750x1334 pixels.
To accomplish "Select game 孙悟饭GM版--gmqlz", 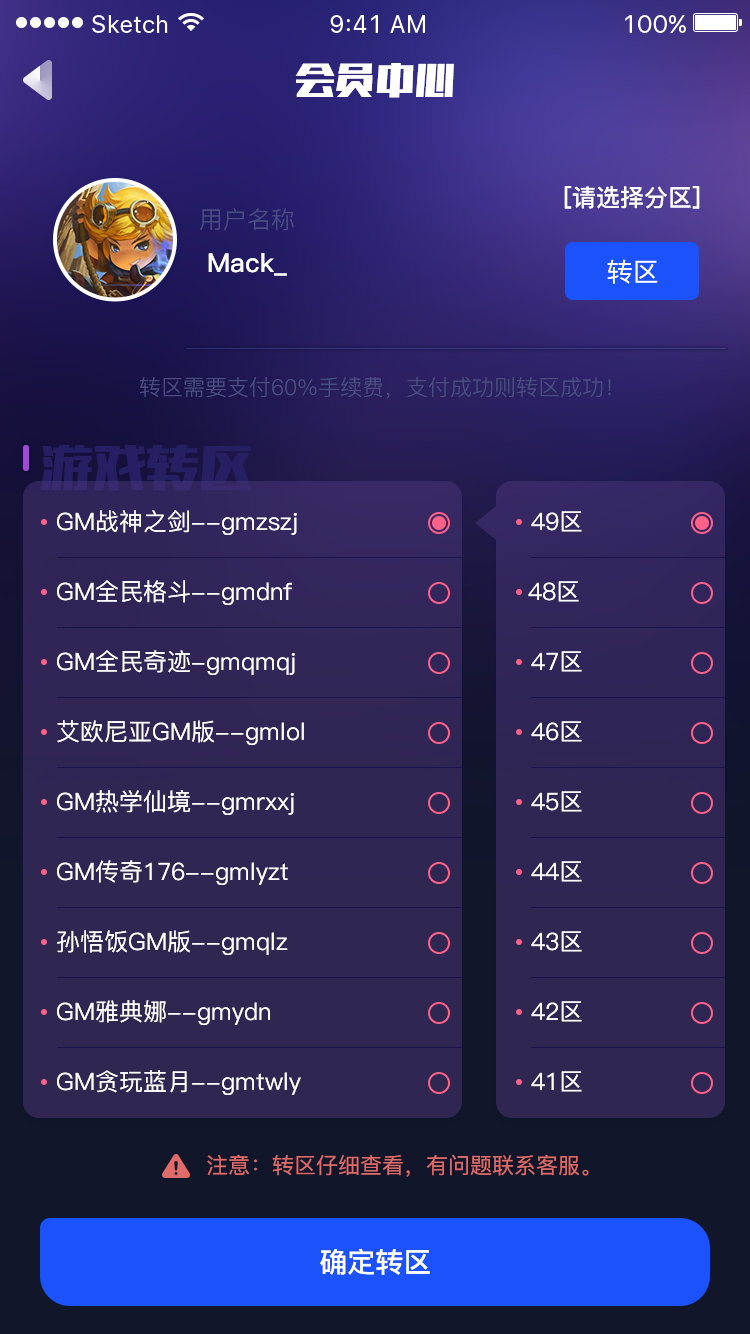I will coord(243,942).
